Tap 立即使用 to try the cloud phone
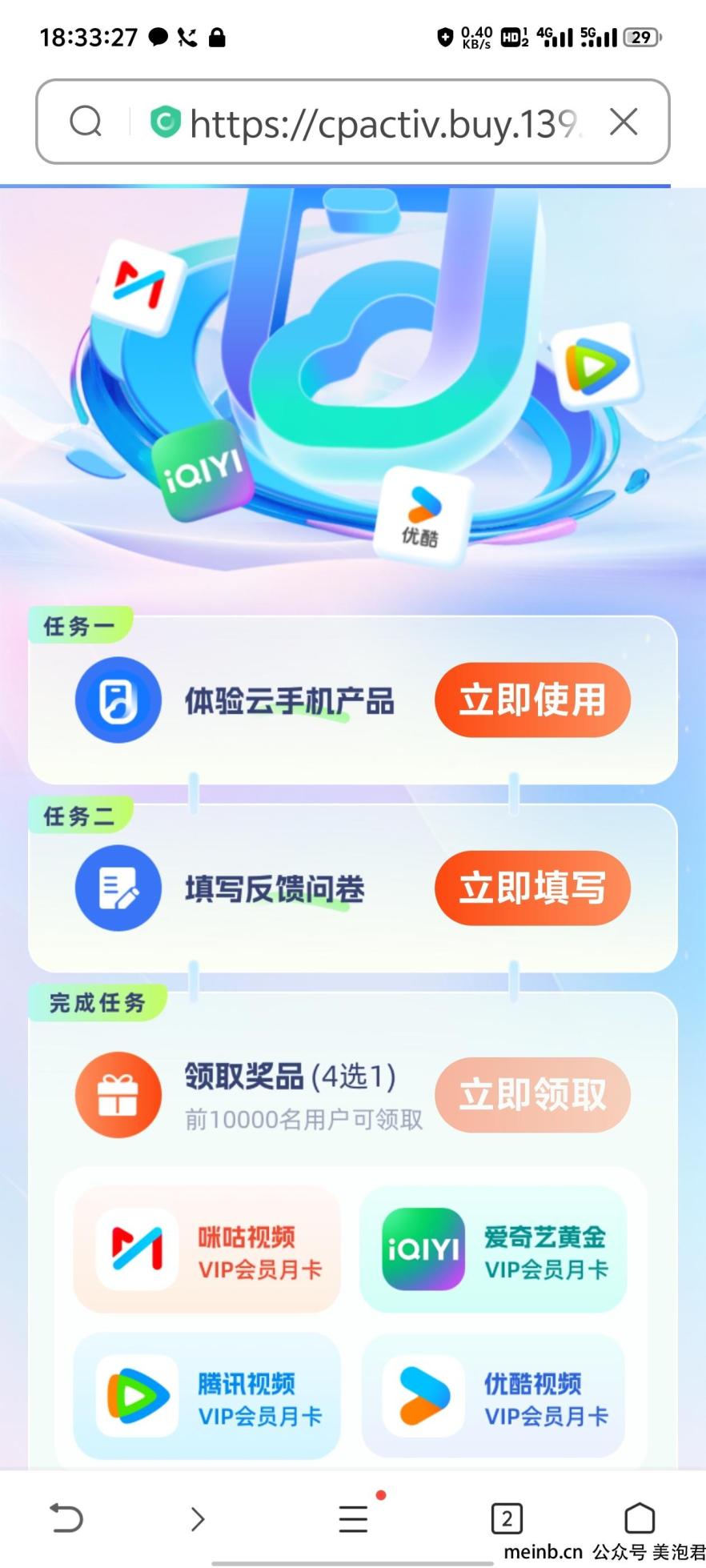706x1568 pixels. coord(532,700)
